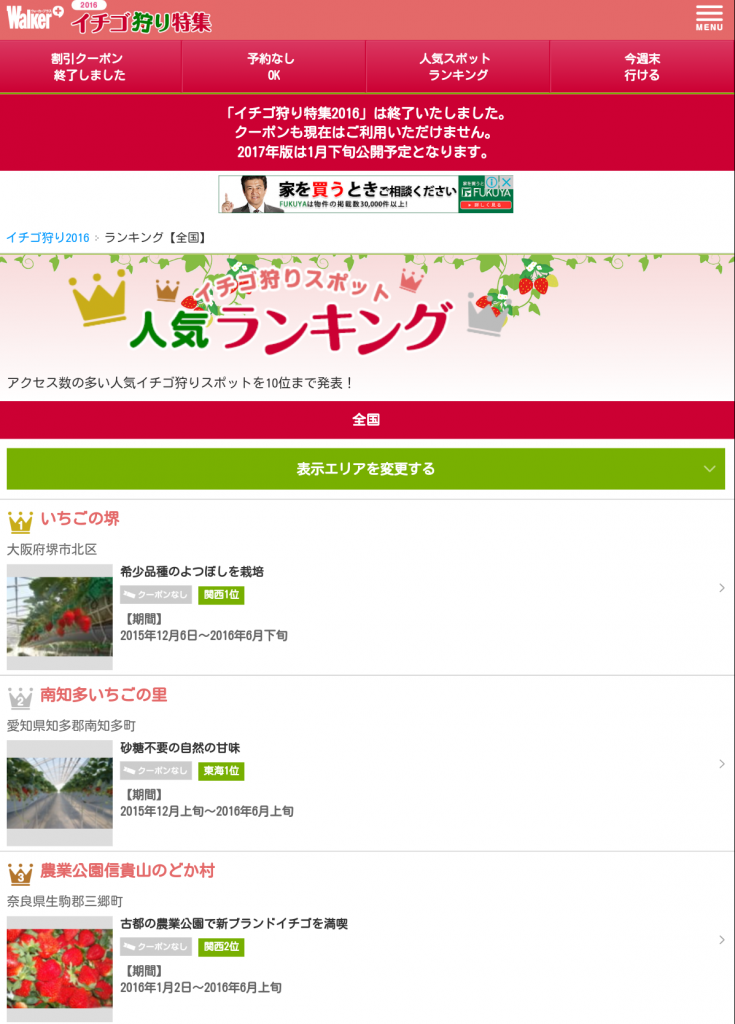The height and width of the screenshot is (1024, 735).
Task: Switch to the 予約なしOK tab
Action: click(274, 67)
